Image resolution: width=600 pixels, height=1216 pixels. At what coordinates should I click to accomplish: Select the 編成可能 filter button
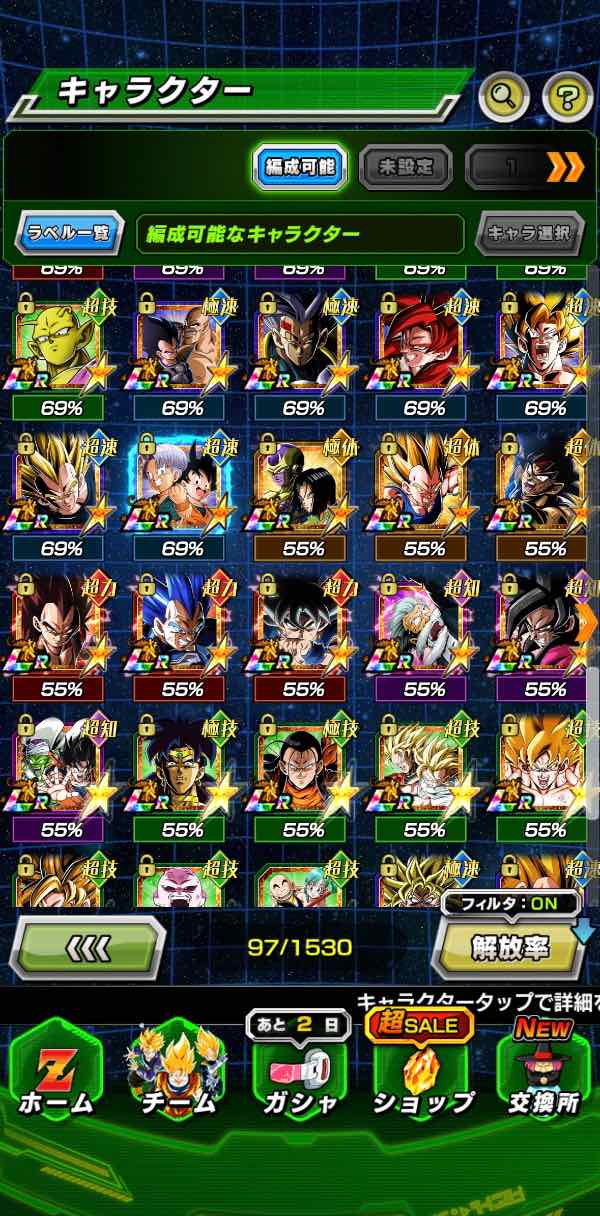pyautogui.click(x=300, y=167)
